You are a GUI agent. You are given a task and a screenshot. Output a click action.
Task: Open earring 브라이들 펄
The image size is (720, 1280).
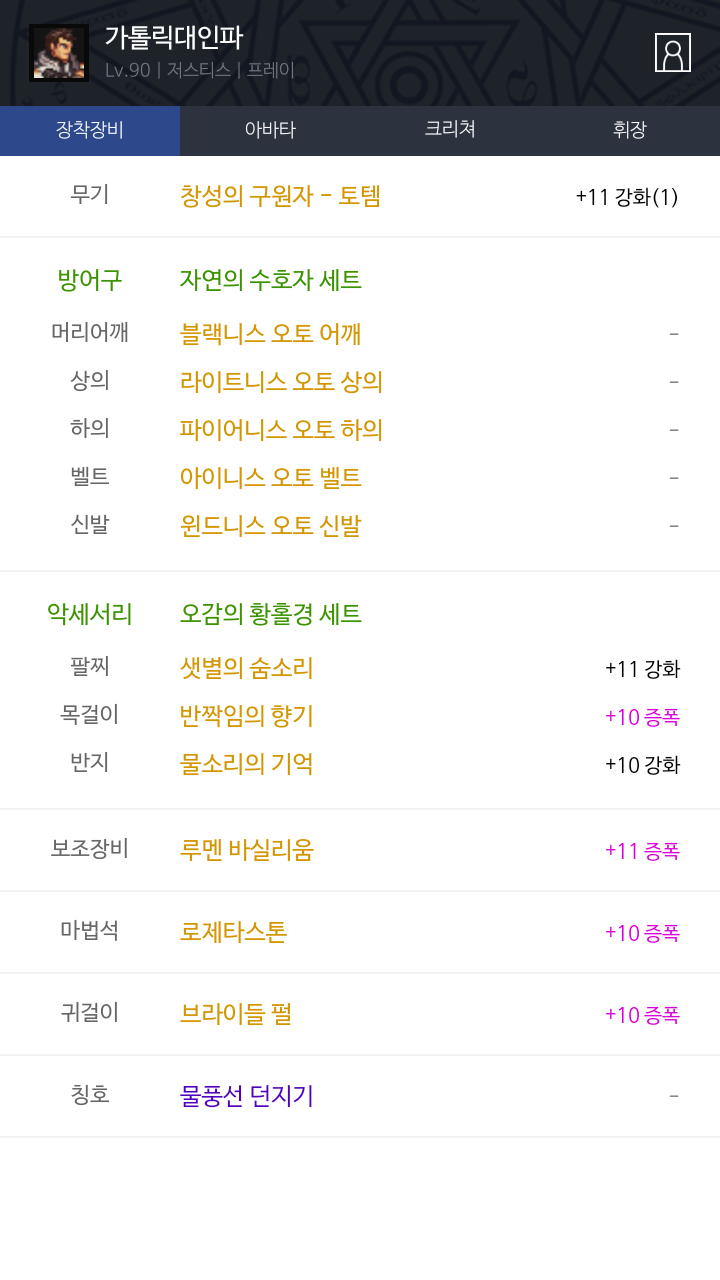[236, 1014]
